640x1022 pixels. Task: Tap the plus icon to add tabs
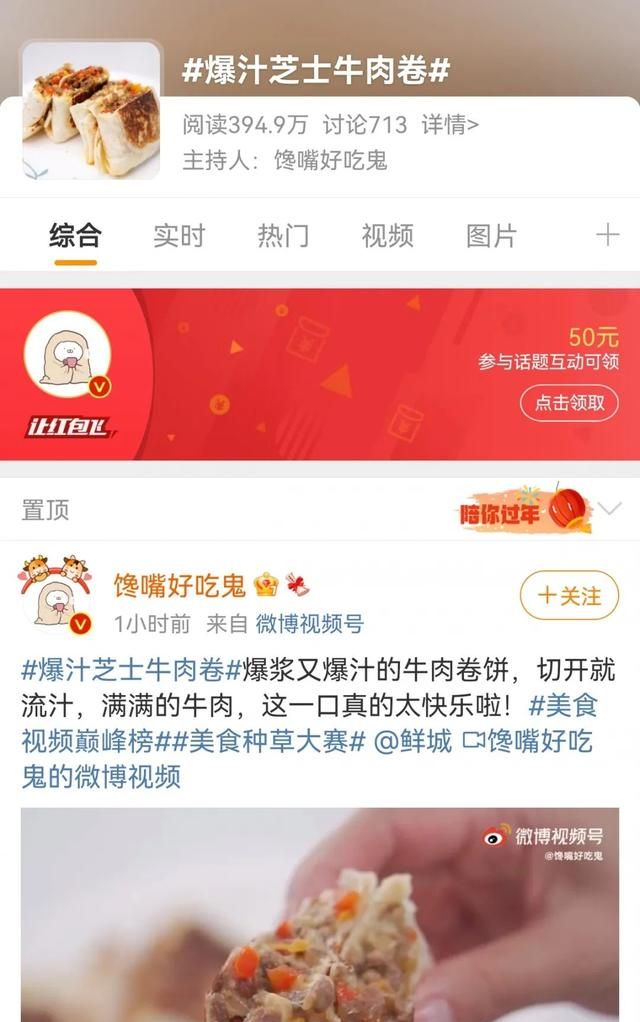[607, 235]
